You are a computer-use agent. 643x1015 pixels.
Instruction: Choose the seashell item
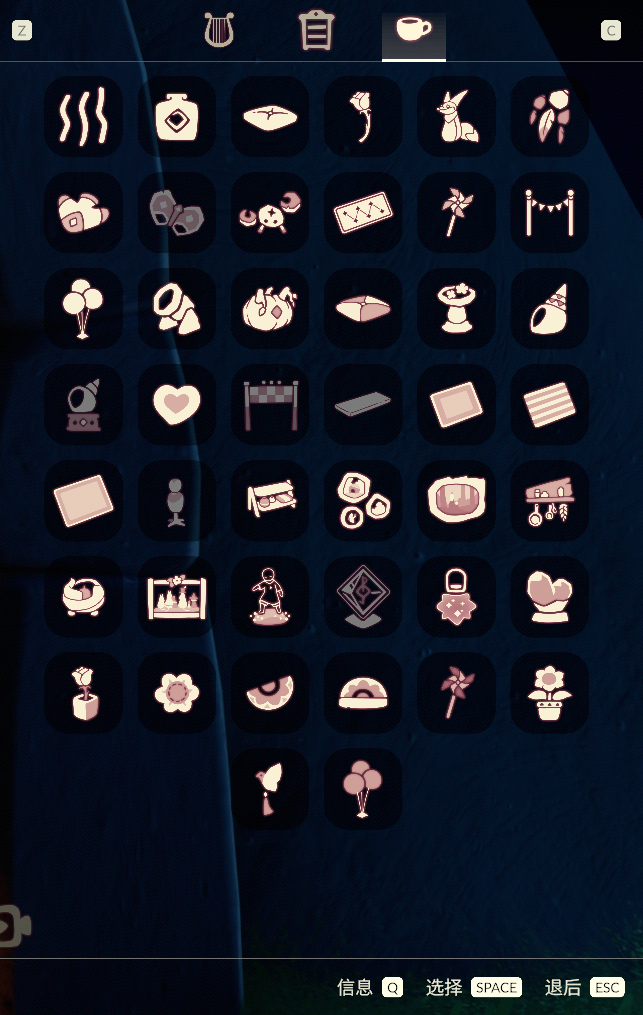549,309
